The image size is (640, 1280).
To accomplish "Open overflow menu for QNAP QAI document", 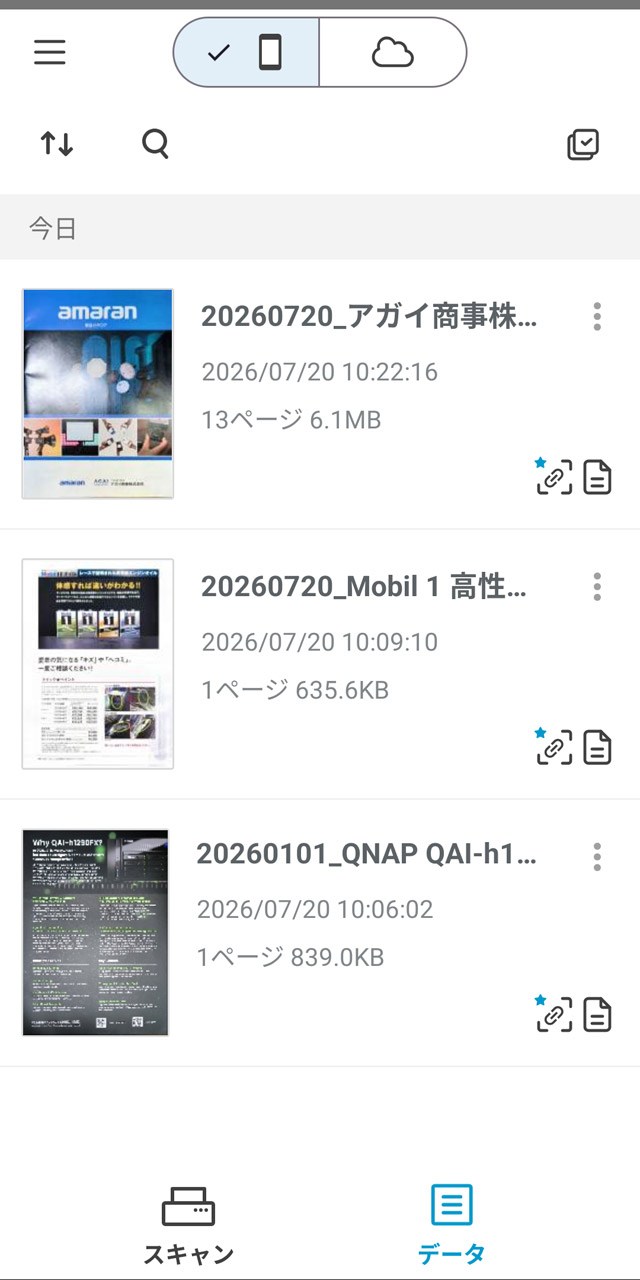I will [x=597, y=856].
